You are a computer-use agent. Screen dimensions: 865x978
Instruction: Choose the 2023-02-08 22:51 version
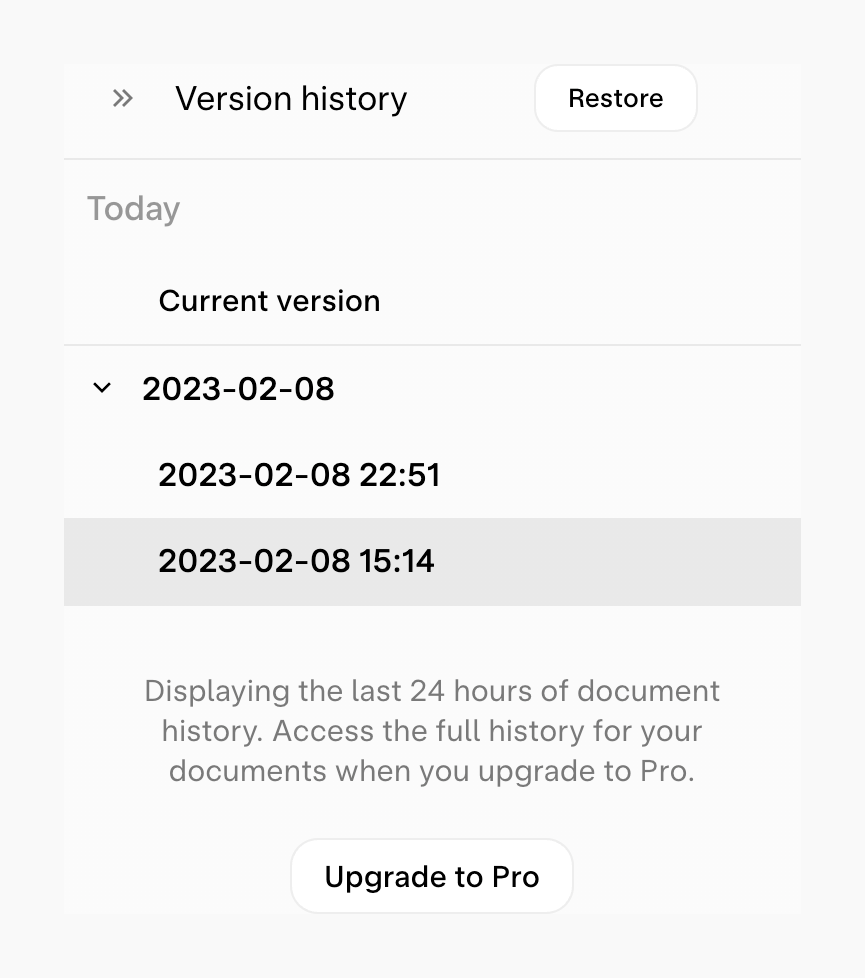[299, 475]
